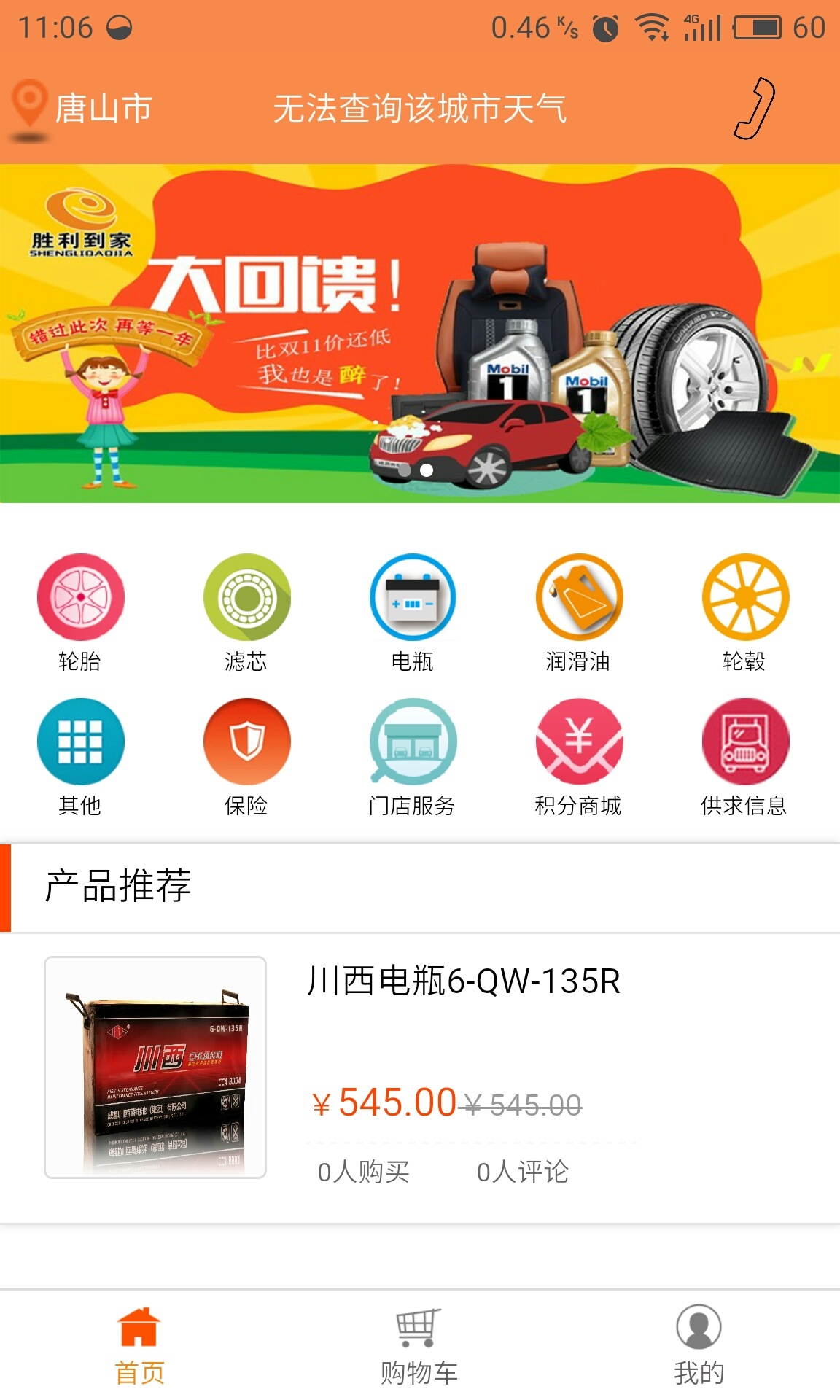Go to 保险 services
The width and height of the screenshot is (840, 1400).
(x=246, y=755)
